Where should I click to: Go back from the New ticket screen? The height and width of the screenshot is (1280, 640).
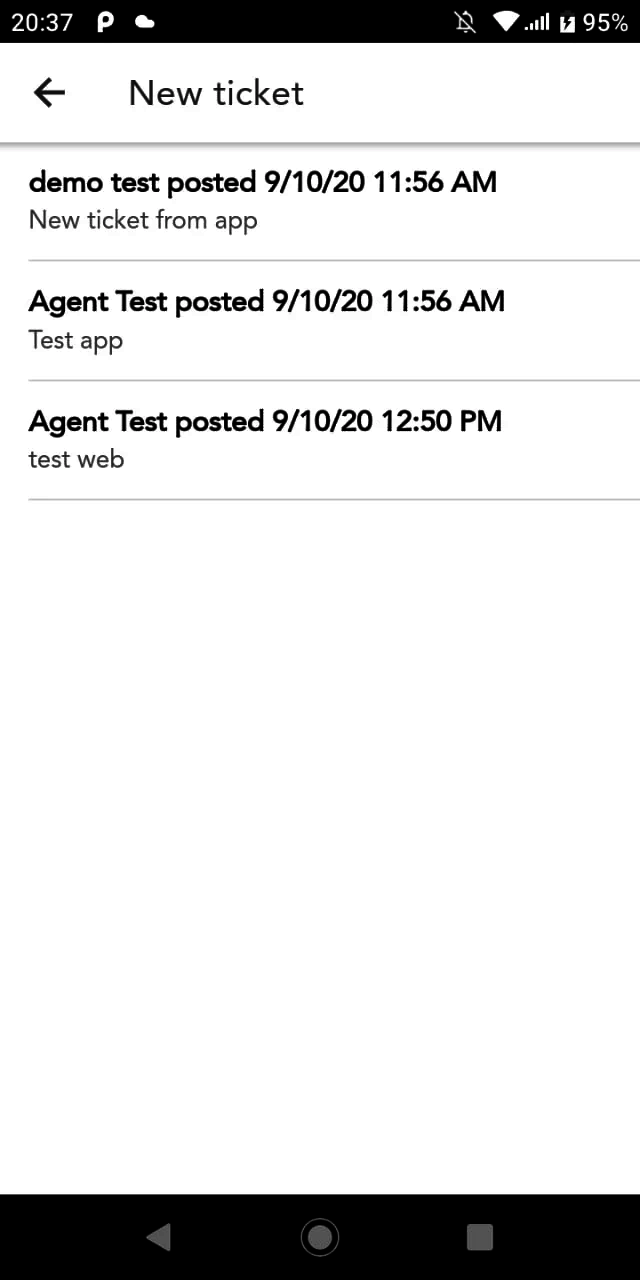point(49,93)
